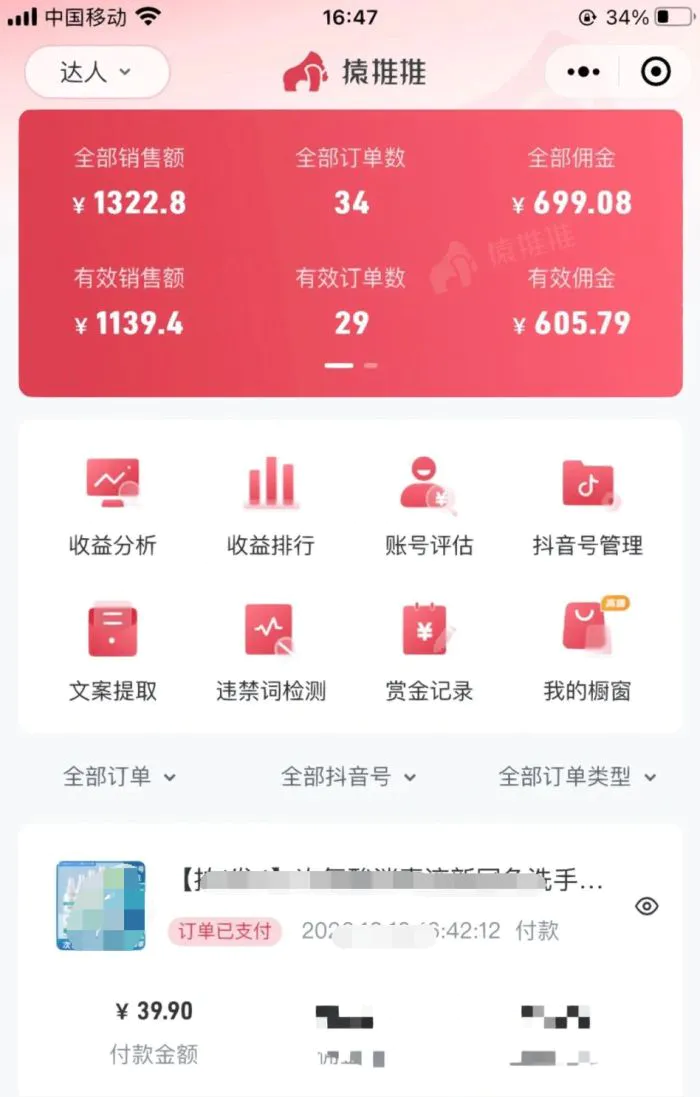The height and width of the screenshot is (1097, 700).
Task: Expand the 全部订单 filter dropdown
Action: click(119, 777)
